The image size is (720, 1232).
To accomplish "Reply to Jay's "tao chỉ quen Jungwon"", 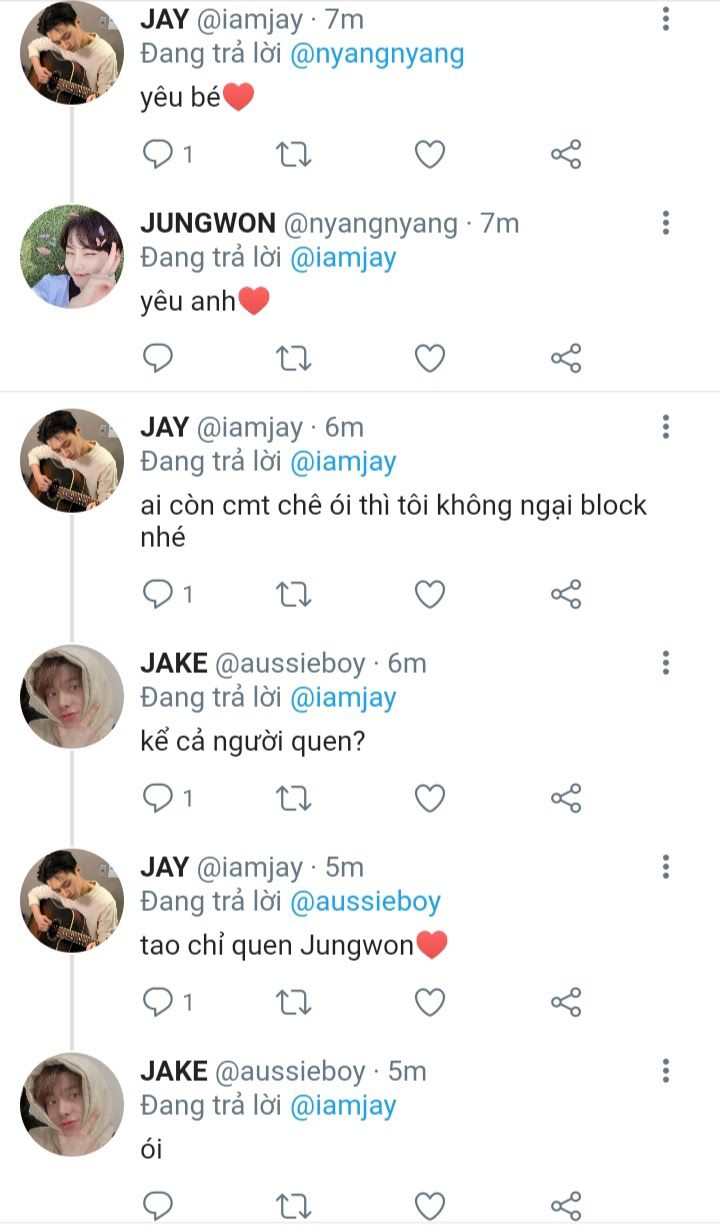I will pos(158,1001).
